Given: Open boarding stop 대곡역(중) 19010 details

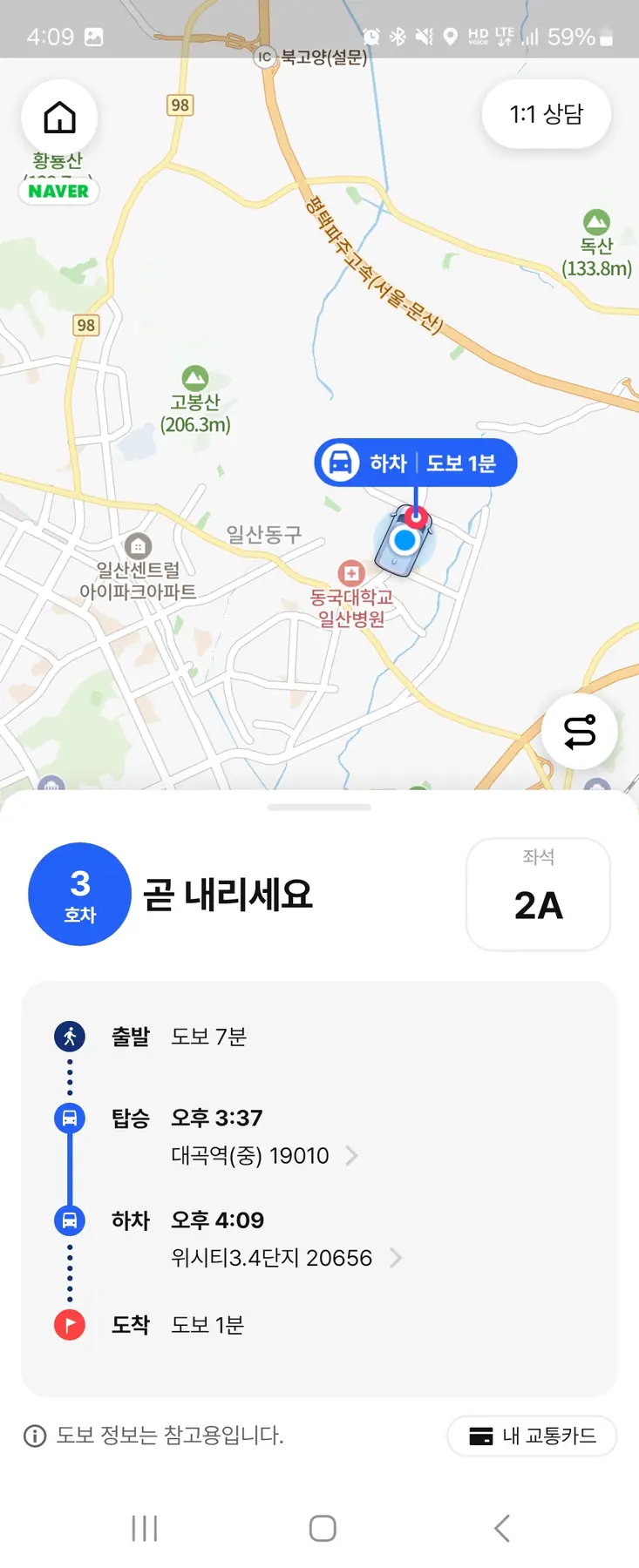Looking at the screenshot, I should (264, 1156).
